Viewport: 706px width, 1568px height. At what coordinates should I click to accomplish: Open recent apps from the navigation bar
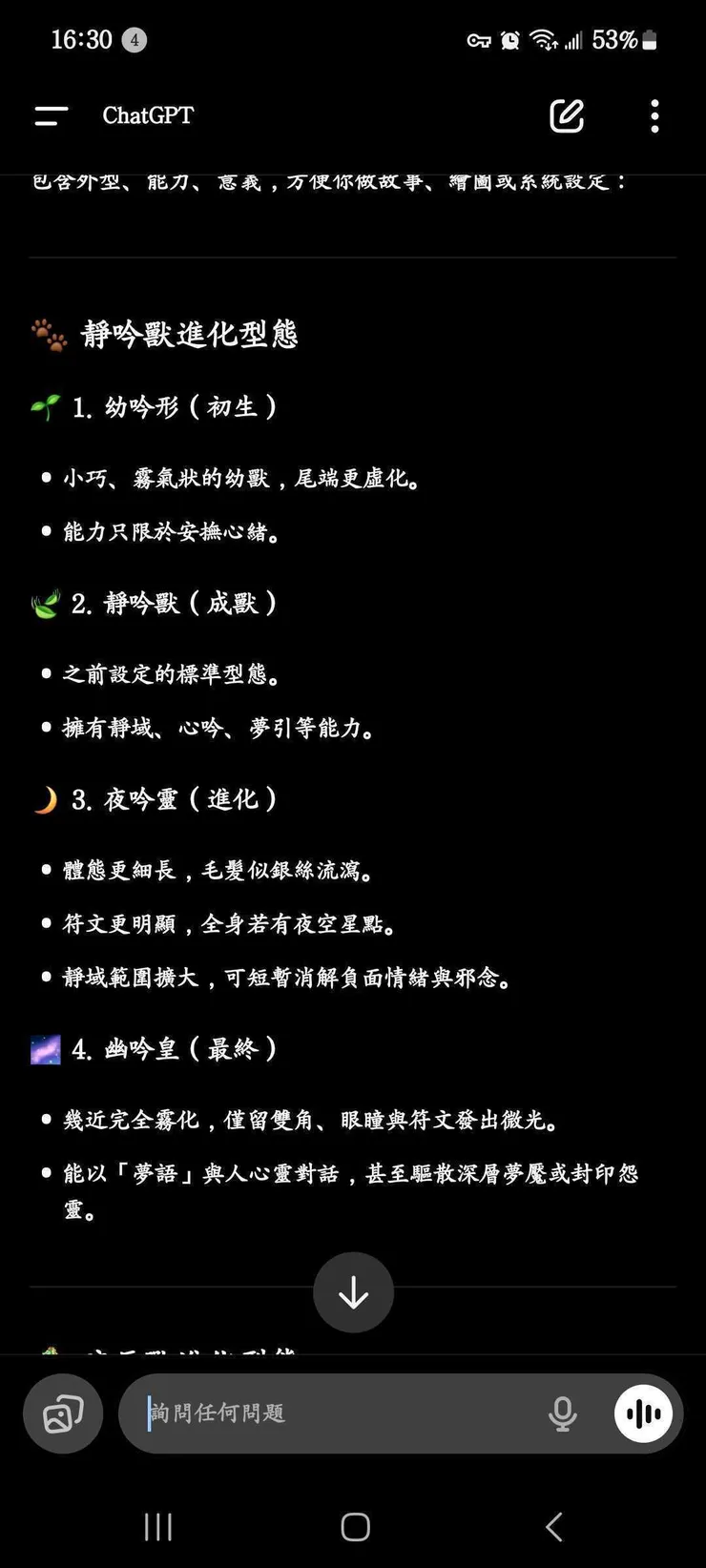pyautogui.click(x=157, y=1526)
